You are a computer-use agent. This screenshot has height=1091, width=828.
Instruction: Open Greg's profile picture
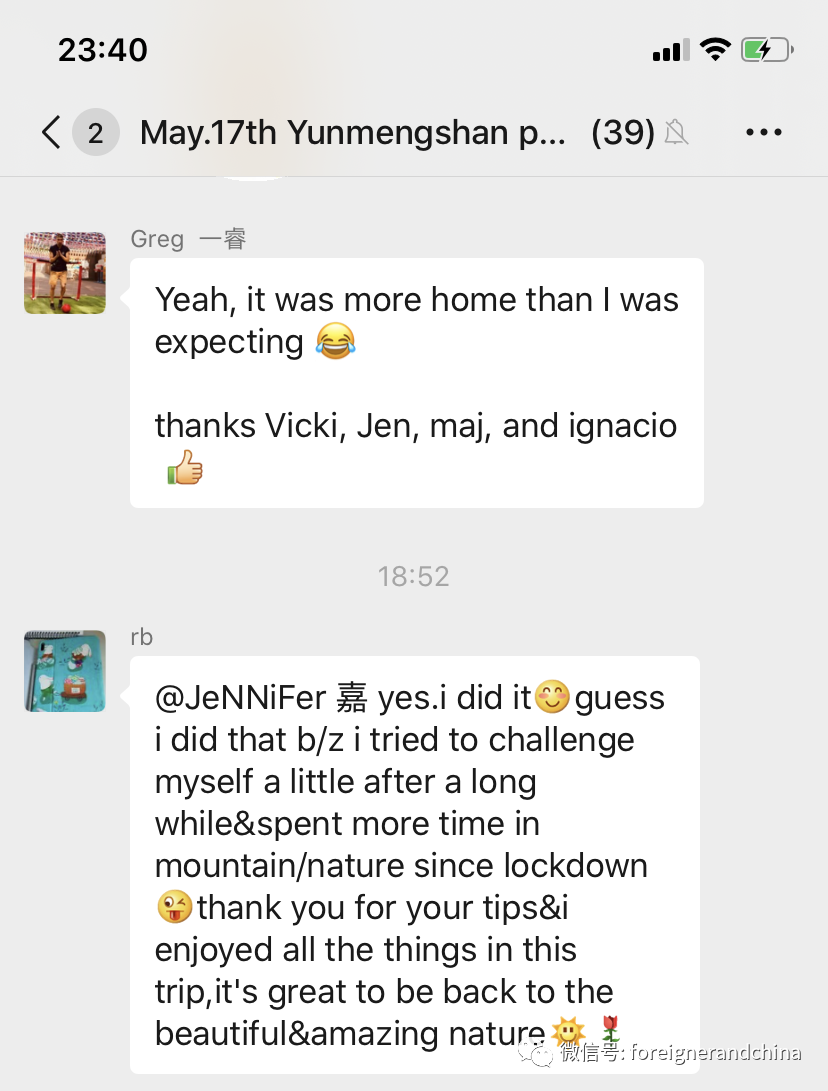pos(65,273)
